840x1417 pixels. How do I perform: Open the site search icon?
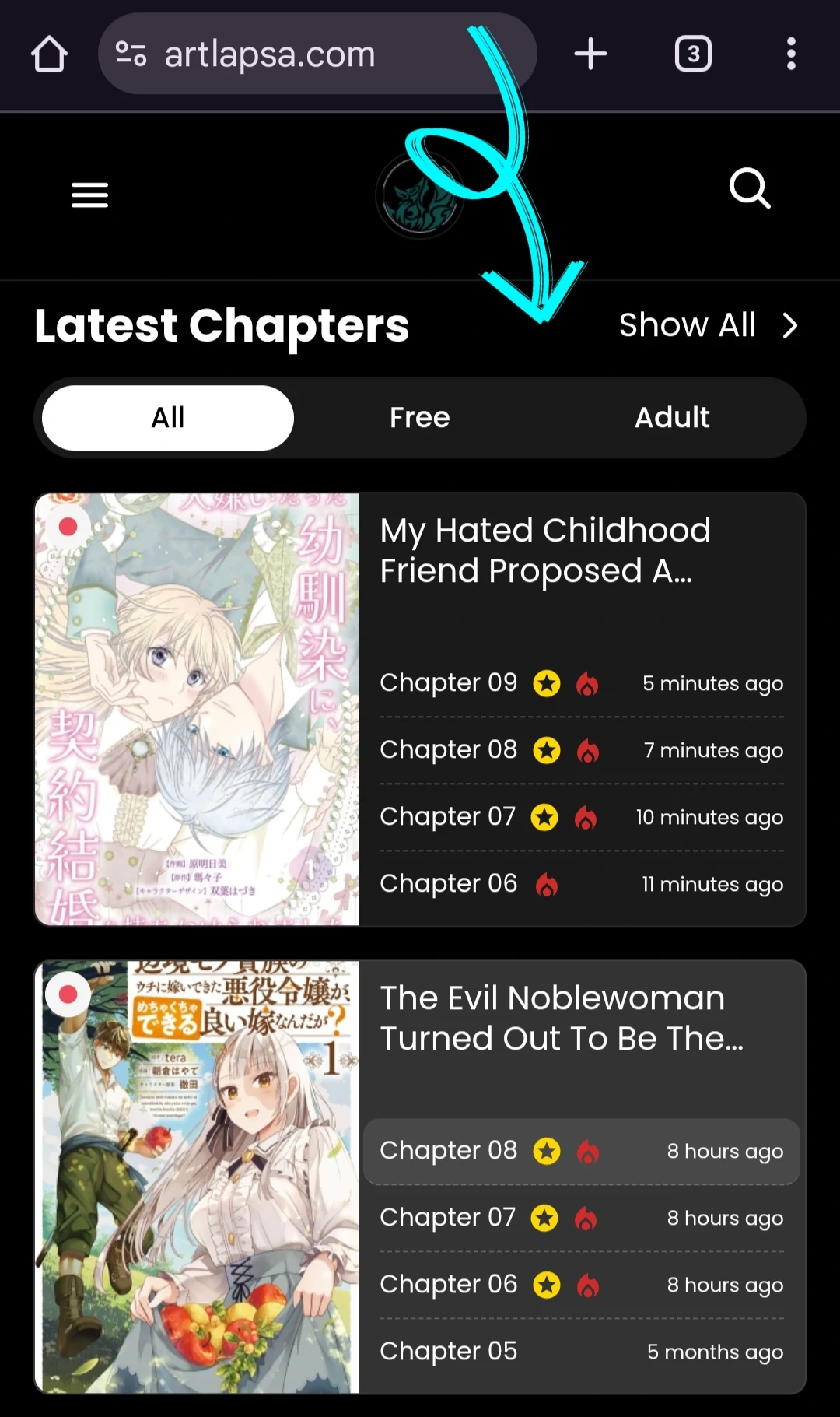(x=749, y=188)
